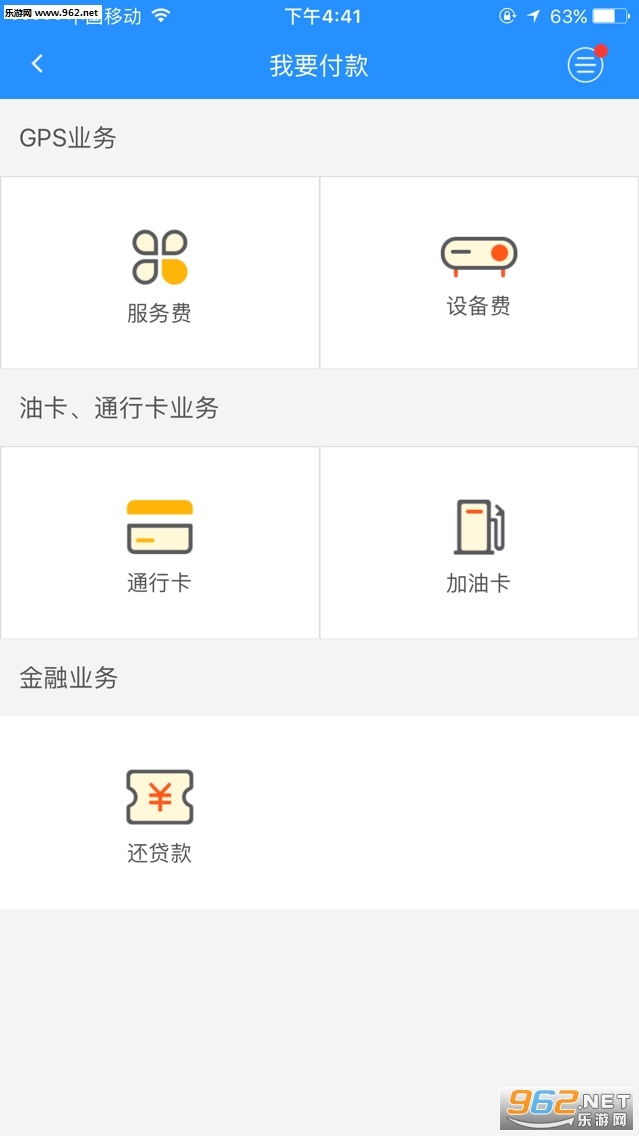Open 服务费 payment option
The height and width of the screenshot is (1136, 639).
160,273
